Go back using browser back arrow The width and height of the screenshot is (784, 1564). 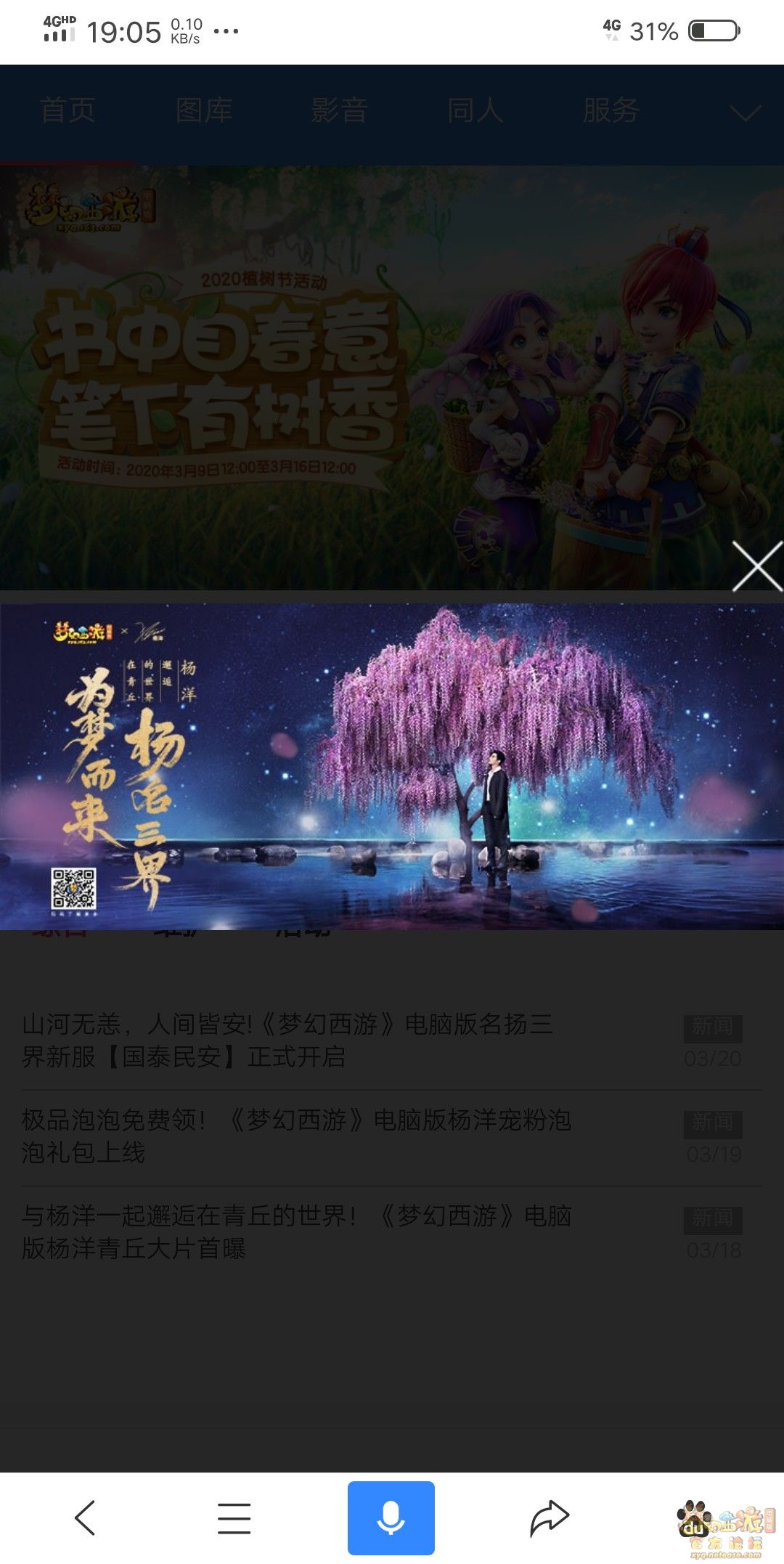pyautogui.click(x=86, y=1518)
